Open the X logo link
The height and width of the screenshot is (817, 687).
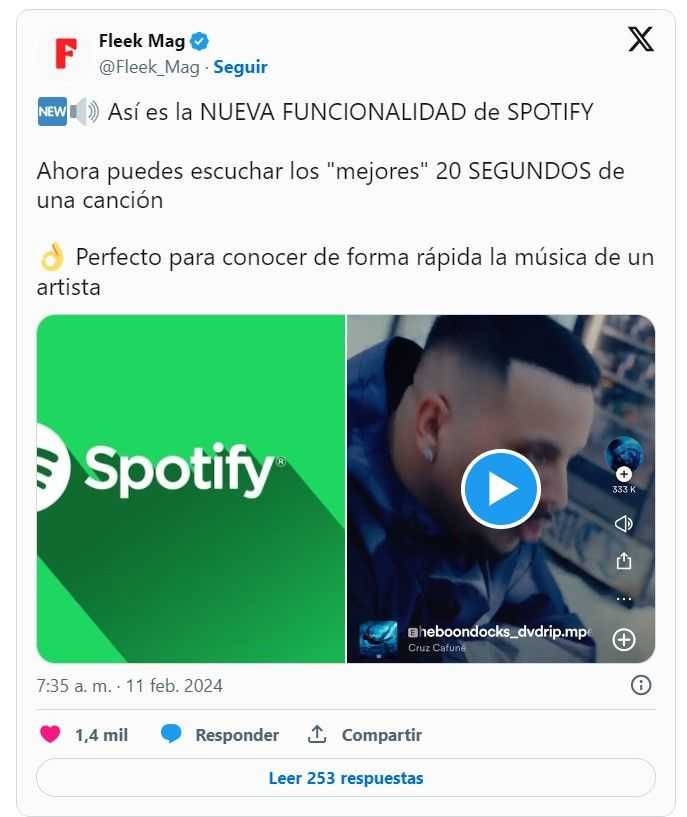[x=640, y=40]
